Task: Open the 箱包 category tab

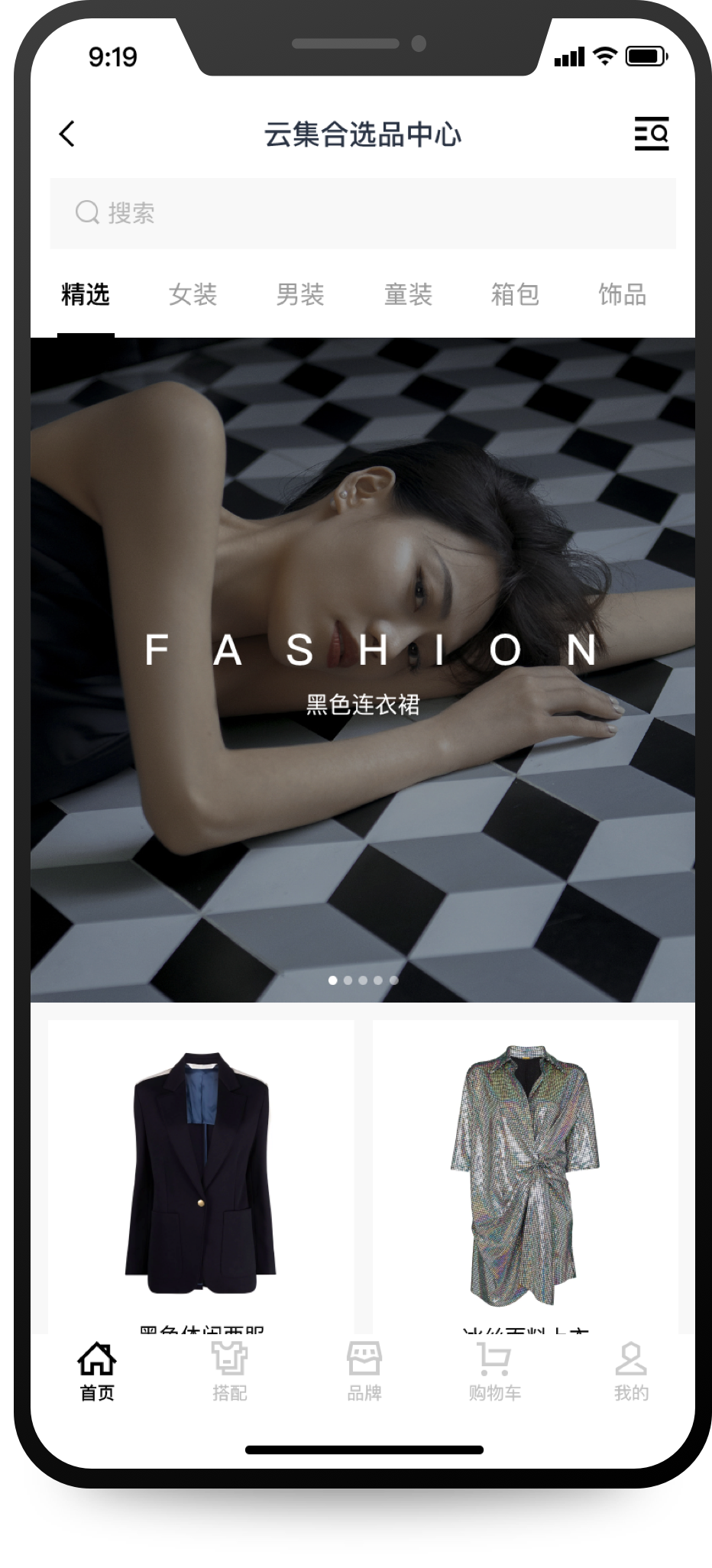Action: pyautogui.click(x=515, y=295)
